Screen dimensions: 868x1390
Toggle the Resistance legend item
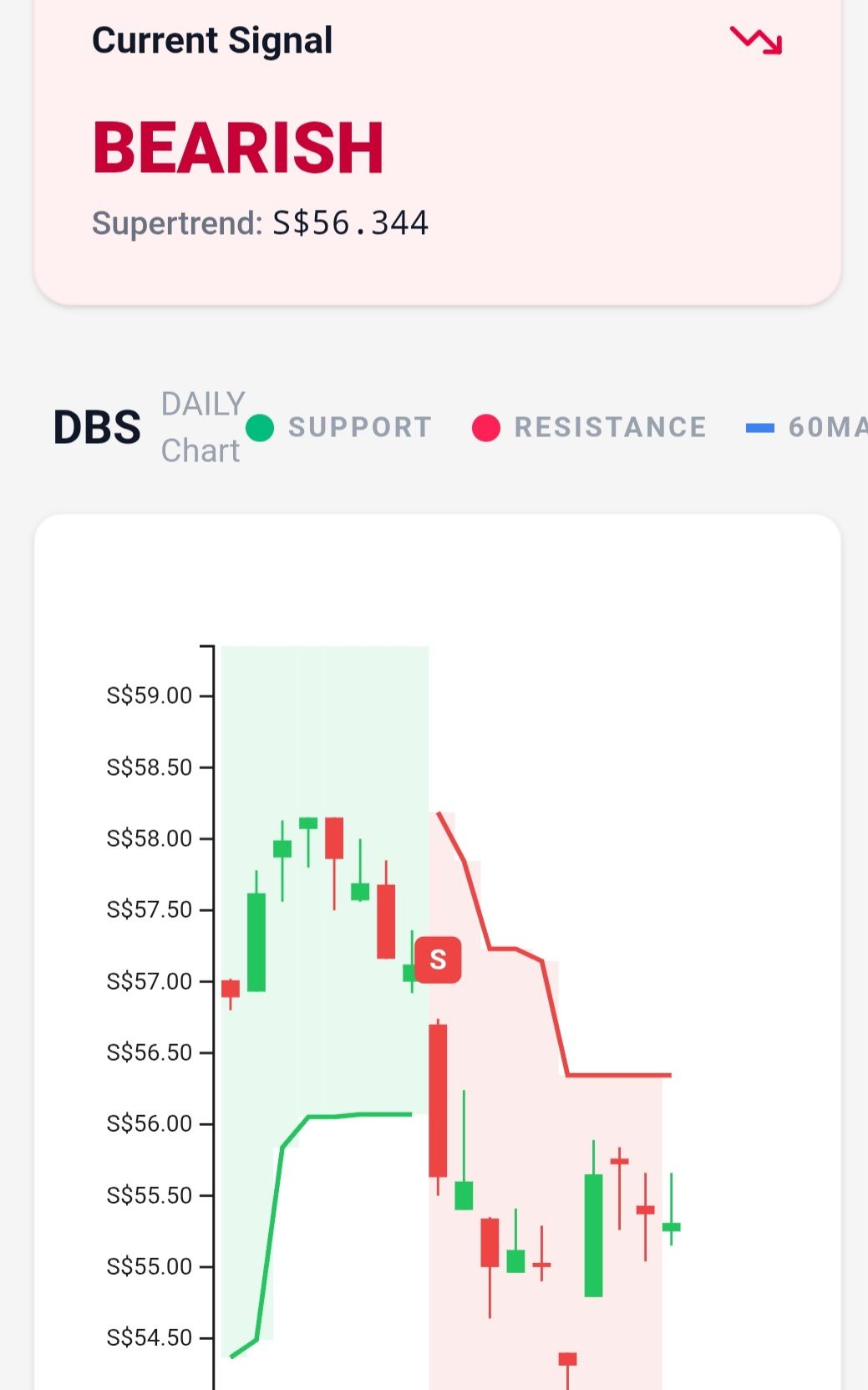pos(590,427)
